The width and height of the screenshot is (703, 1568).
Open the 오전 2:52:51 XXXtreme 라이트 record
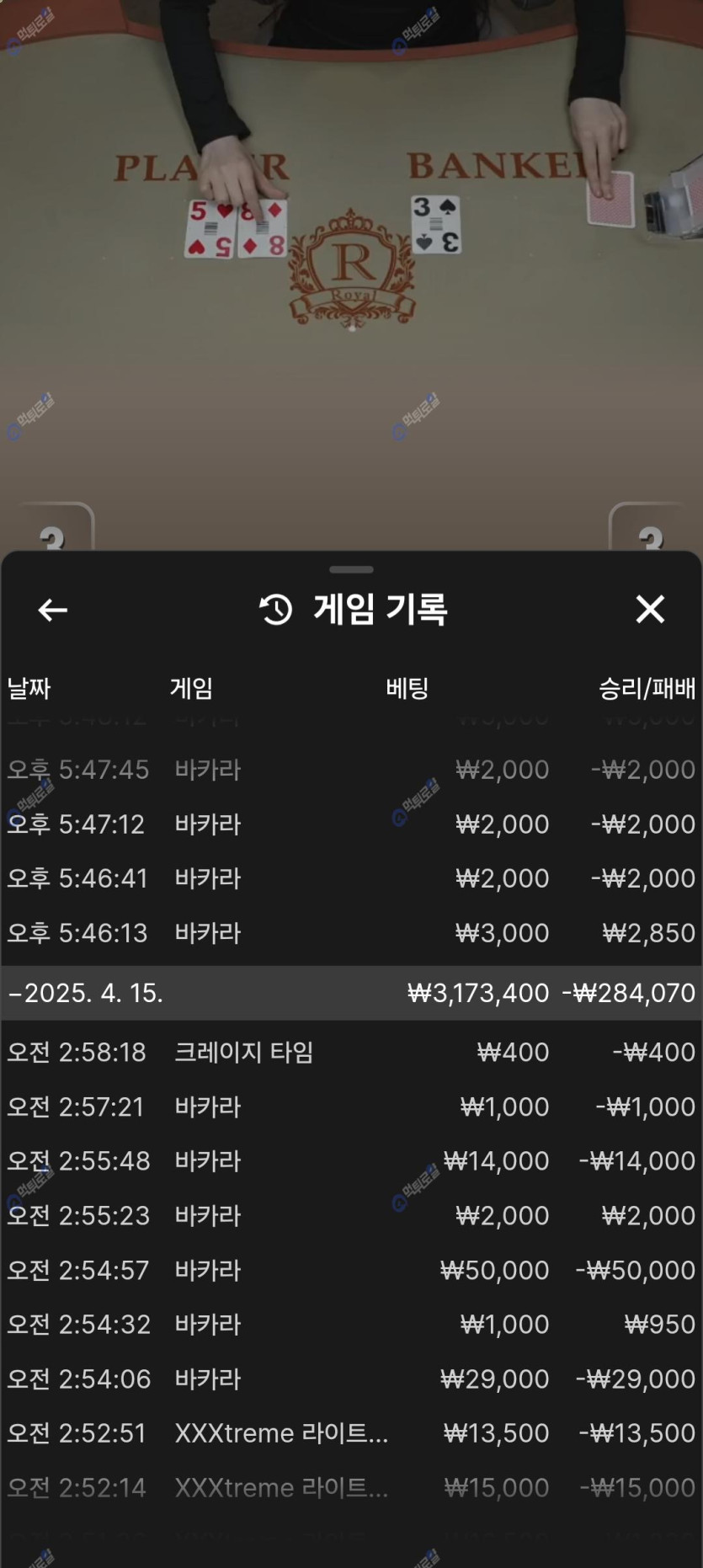[x=351, y=1433]
